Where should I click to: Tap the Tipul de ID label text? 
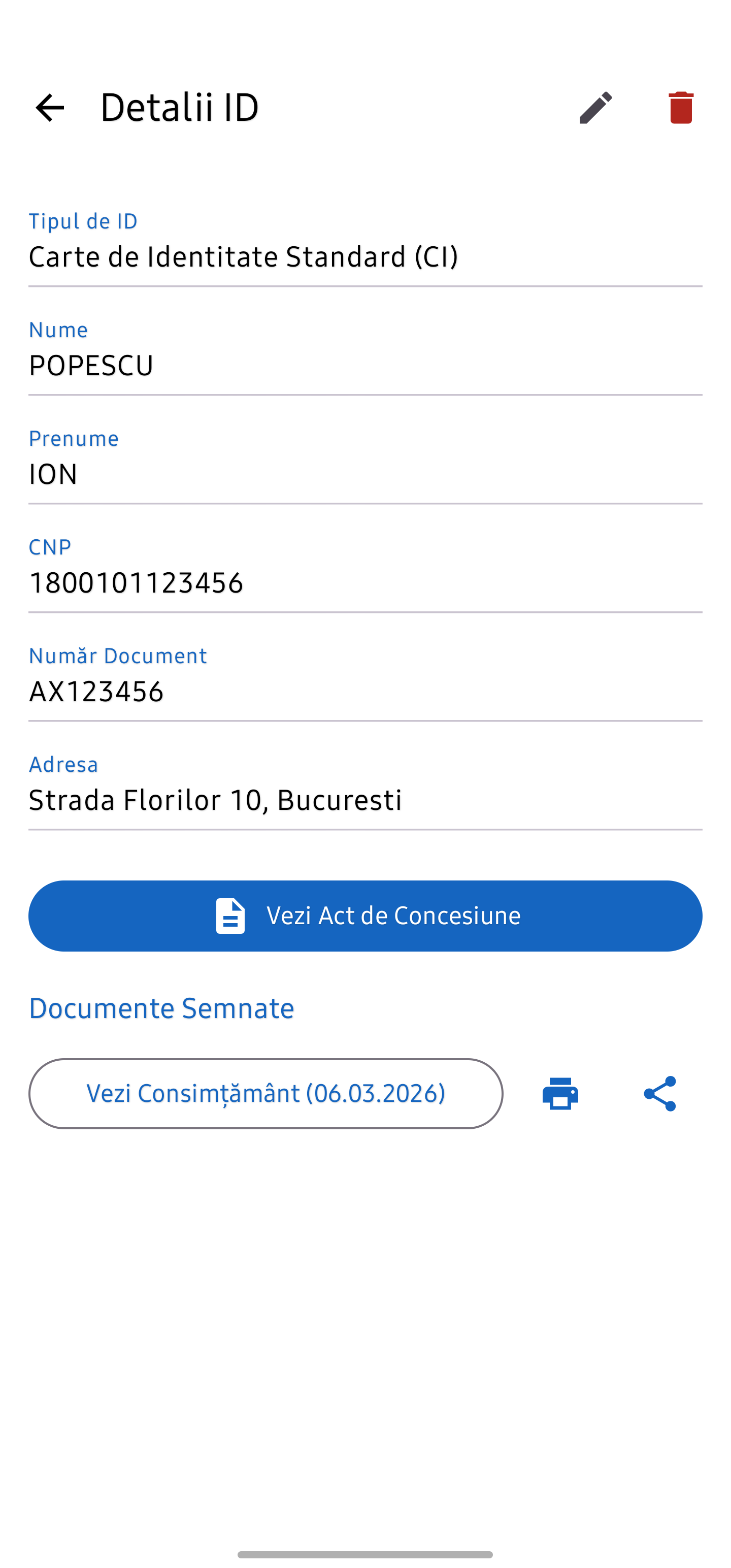click(x=83, y=221)
